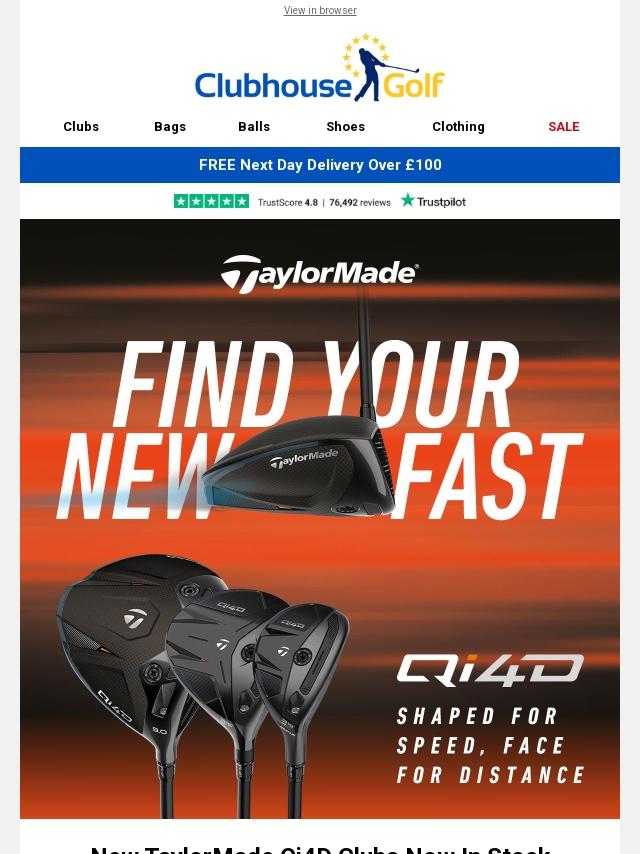Open the SALE link
The image size is (640, 854).
[563, 127]
